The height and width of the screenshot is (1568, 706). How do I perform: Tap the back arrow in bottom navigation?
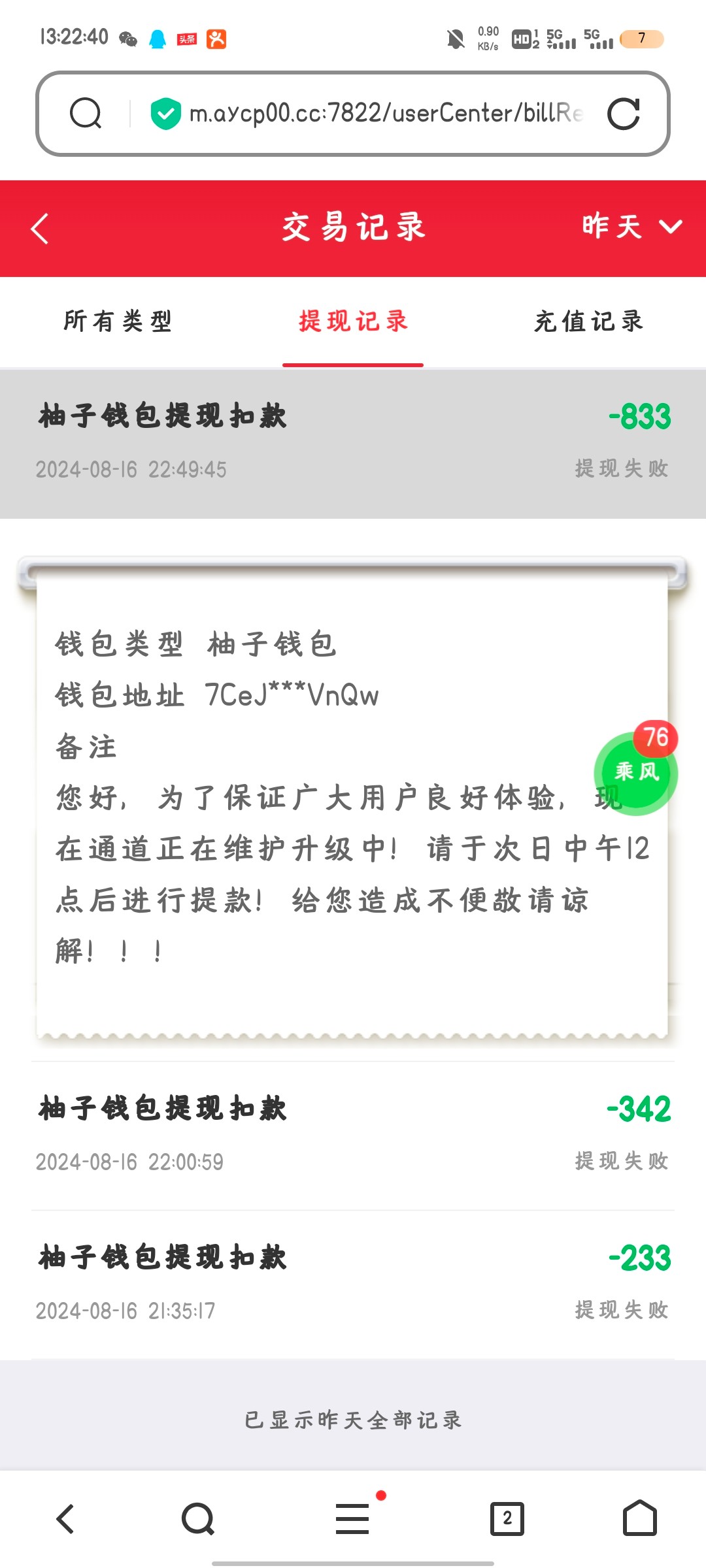click(65, 1519)
